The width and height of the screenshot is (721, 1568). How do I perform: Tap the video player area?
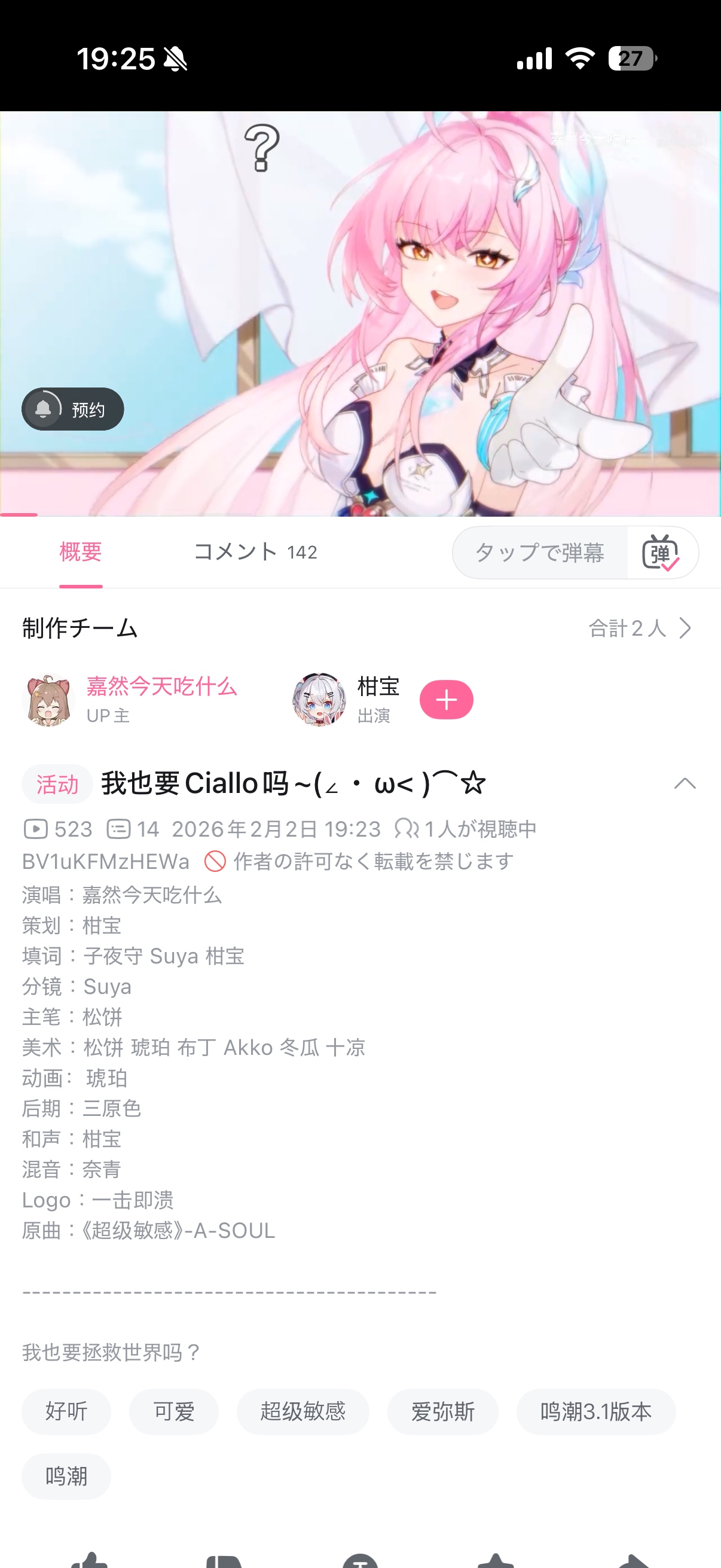click(360, 313)
